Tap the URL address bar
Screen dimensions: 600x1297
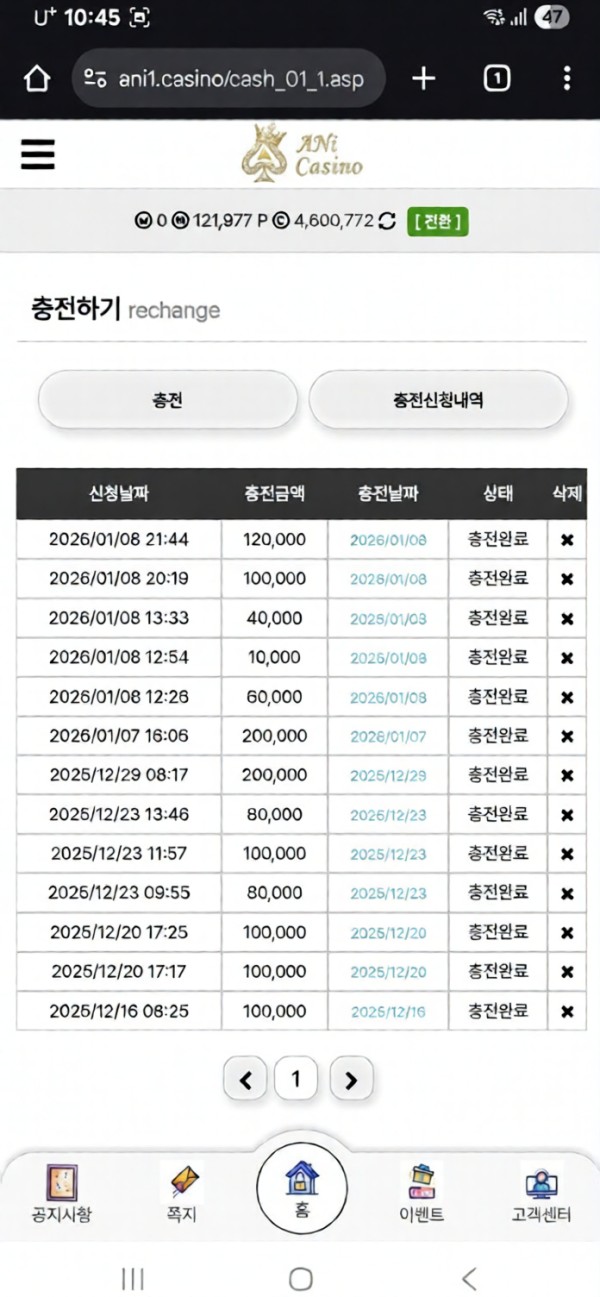pyautogui.click(x=228, y=78)
